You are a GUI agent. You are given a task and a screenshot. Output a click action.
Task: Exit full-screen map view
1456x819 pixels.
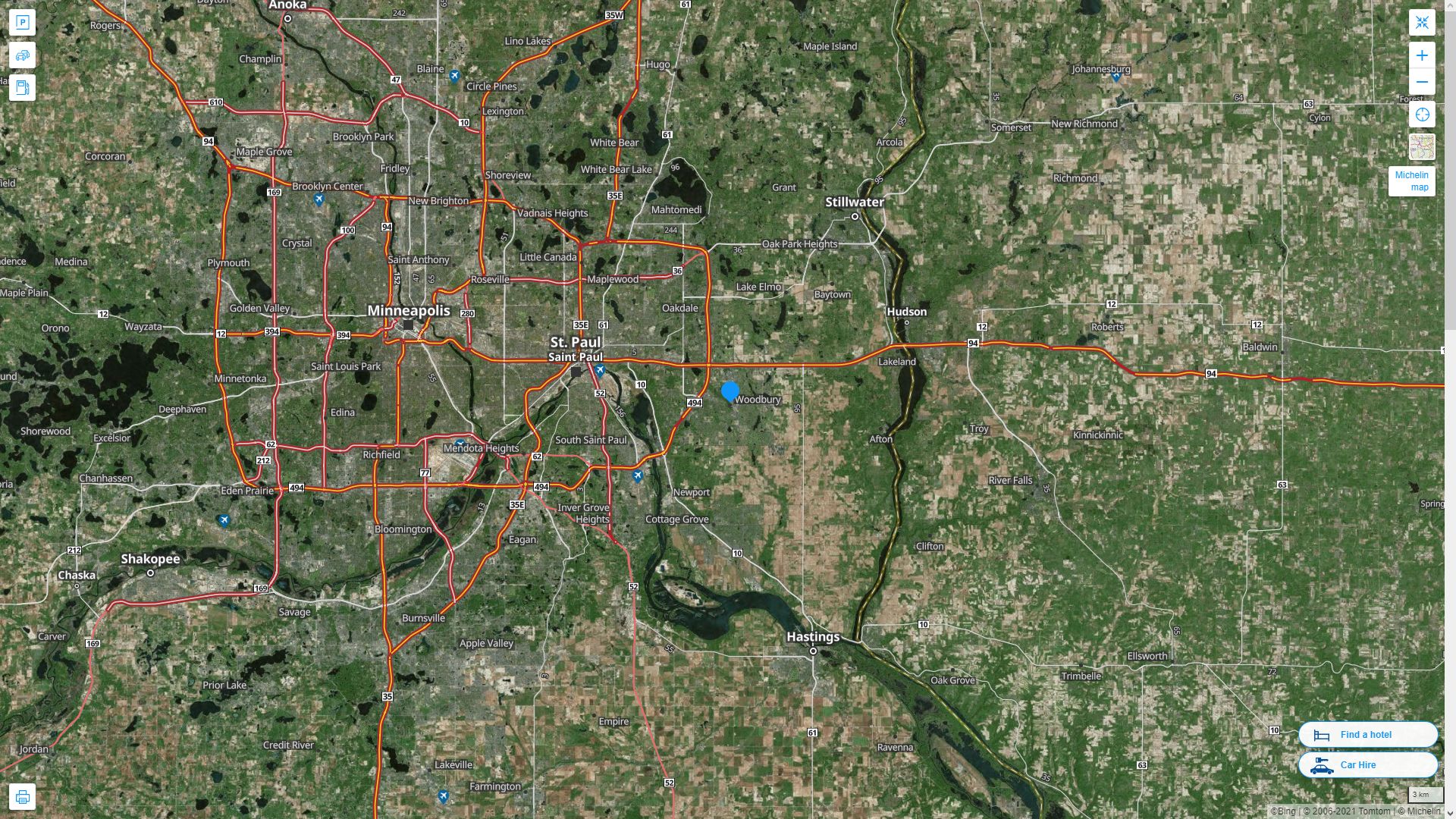1422,22
